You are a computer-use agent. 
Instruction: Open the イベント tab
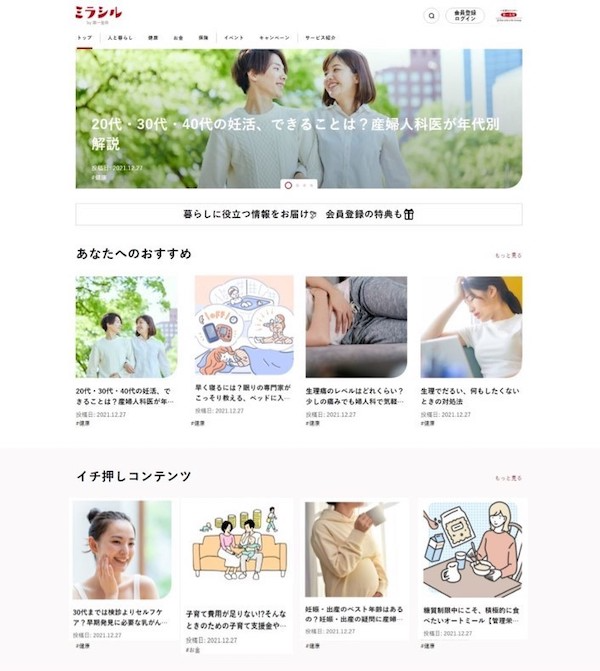233,38
